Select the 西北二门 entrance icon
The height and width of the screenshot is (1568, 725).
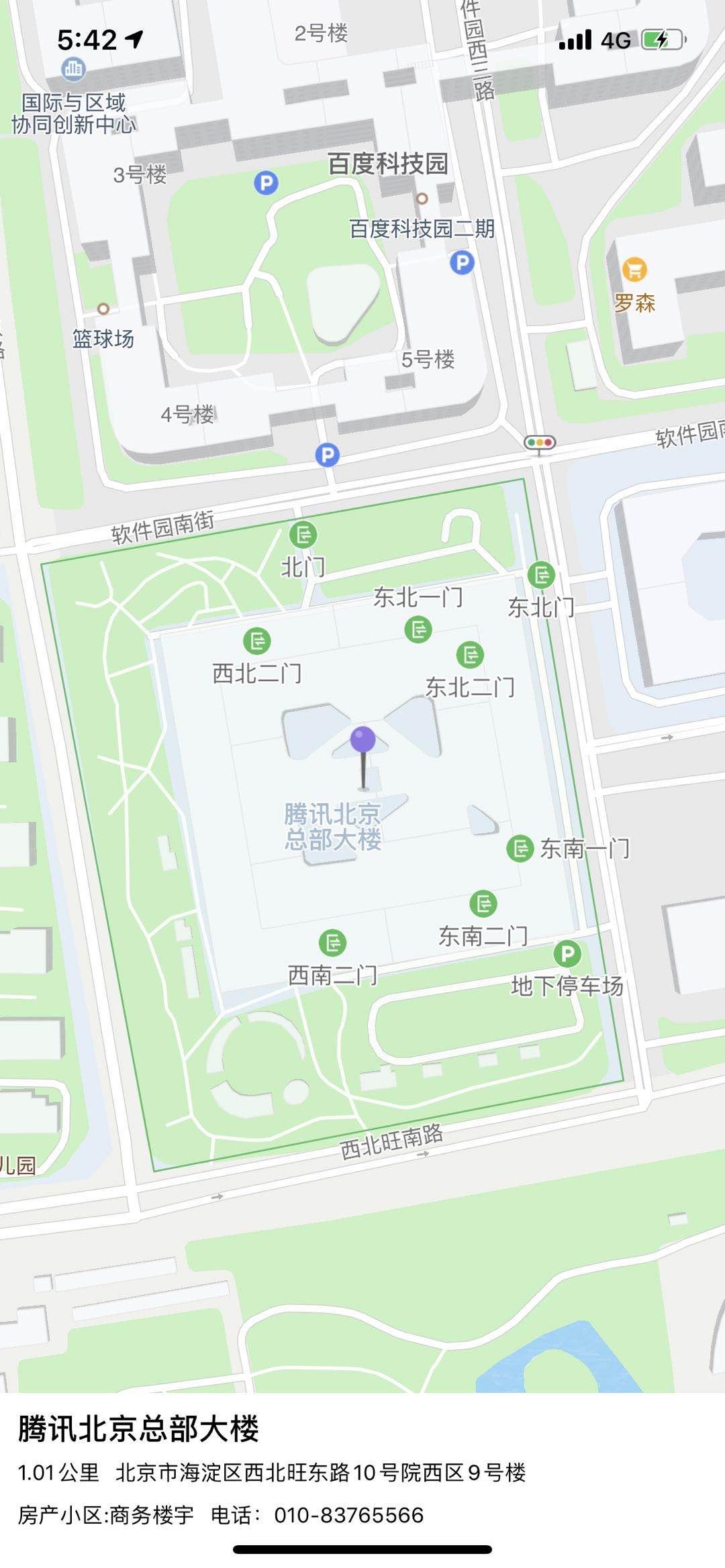[x=257, y=641]
